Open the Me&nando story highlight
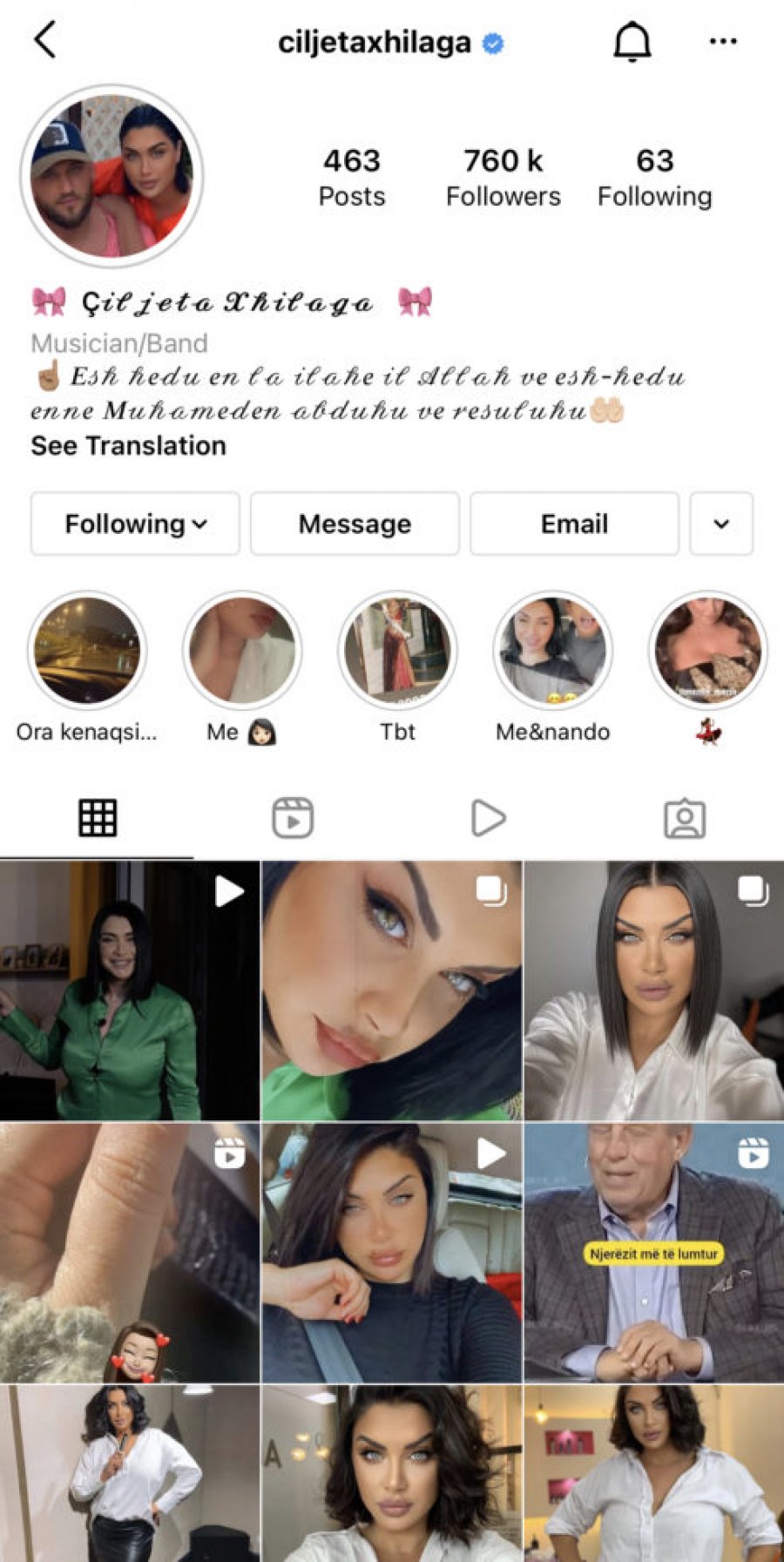 tap(552, 650)
